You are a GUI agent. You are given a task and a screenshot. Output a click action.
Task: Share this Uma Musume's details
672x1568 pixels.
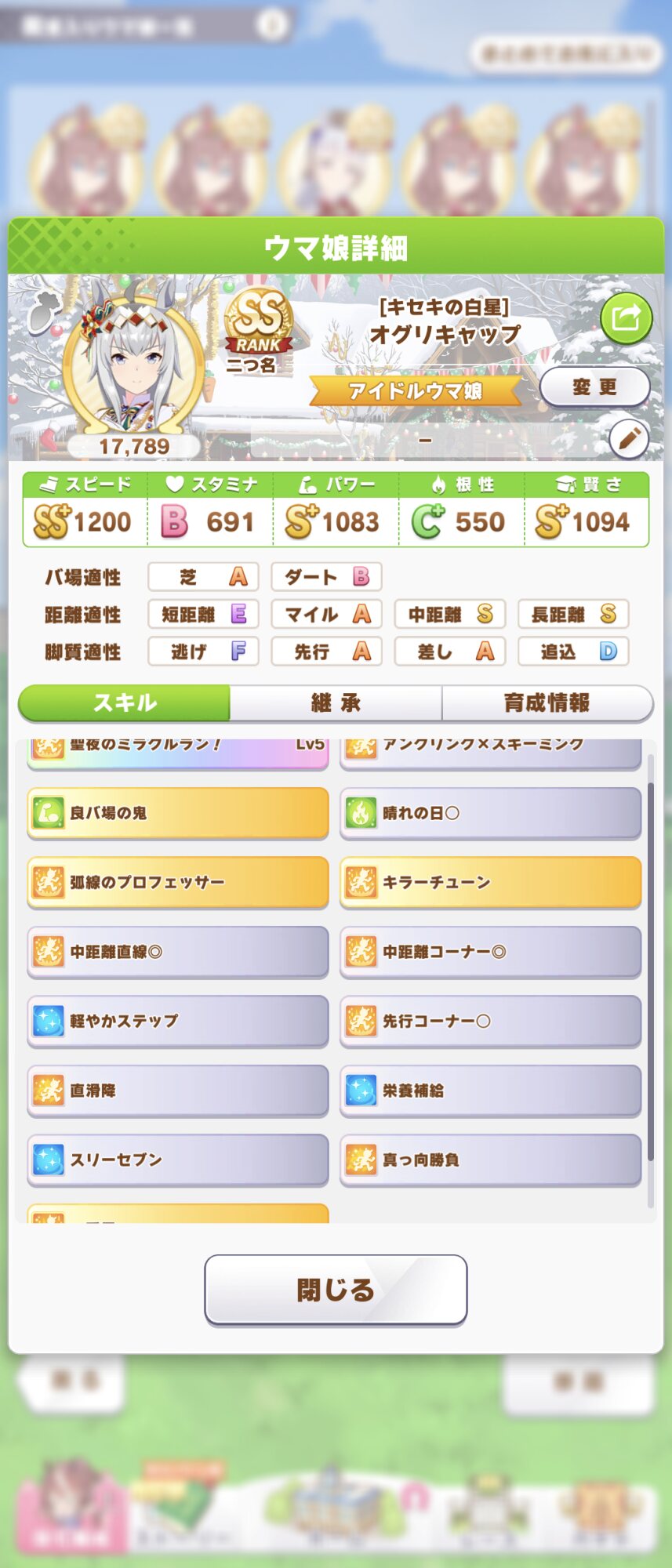pos(626,318)
